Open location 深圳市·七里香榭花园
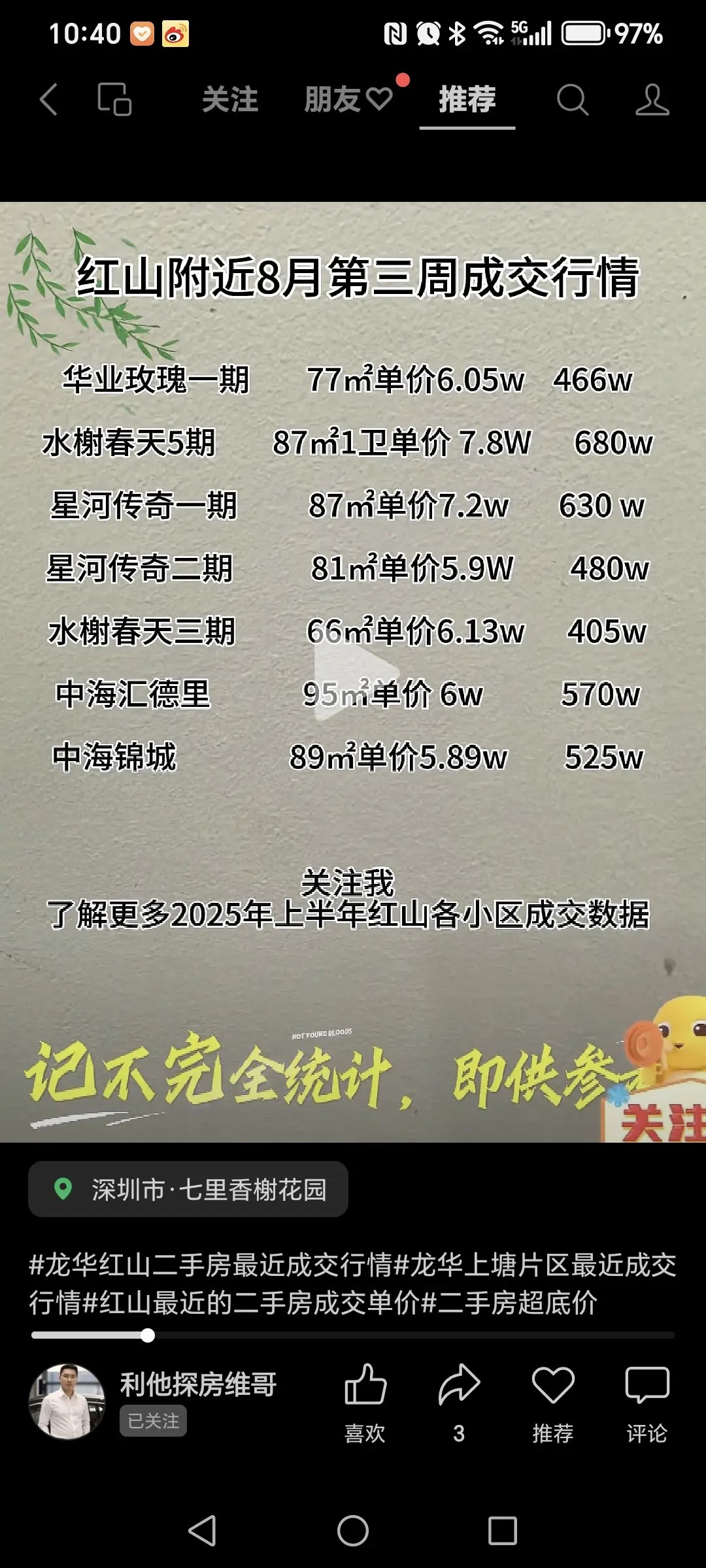The height and width of the screenshot is (1568, 706). pyautogui.click(x=188, y=1190)
